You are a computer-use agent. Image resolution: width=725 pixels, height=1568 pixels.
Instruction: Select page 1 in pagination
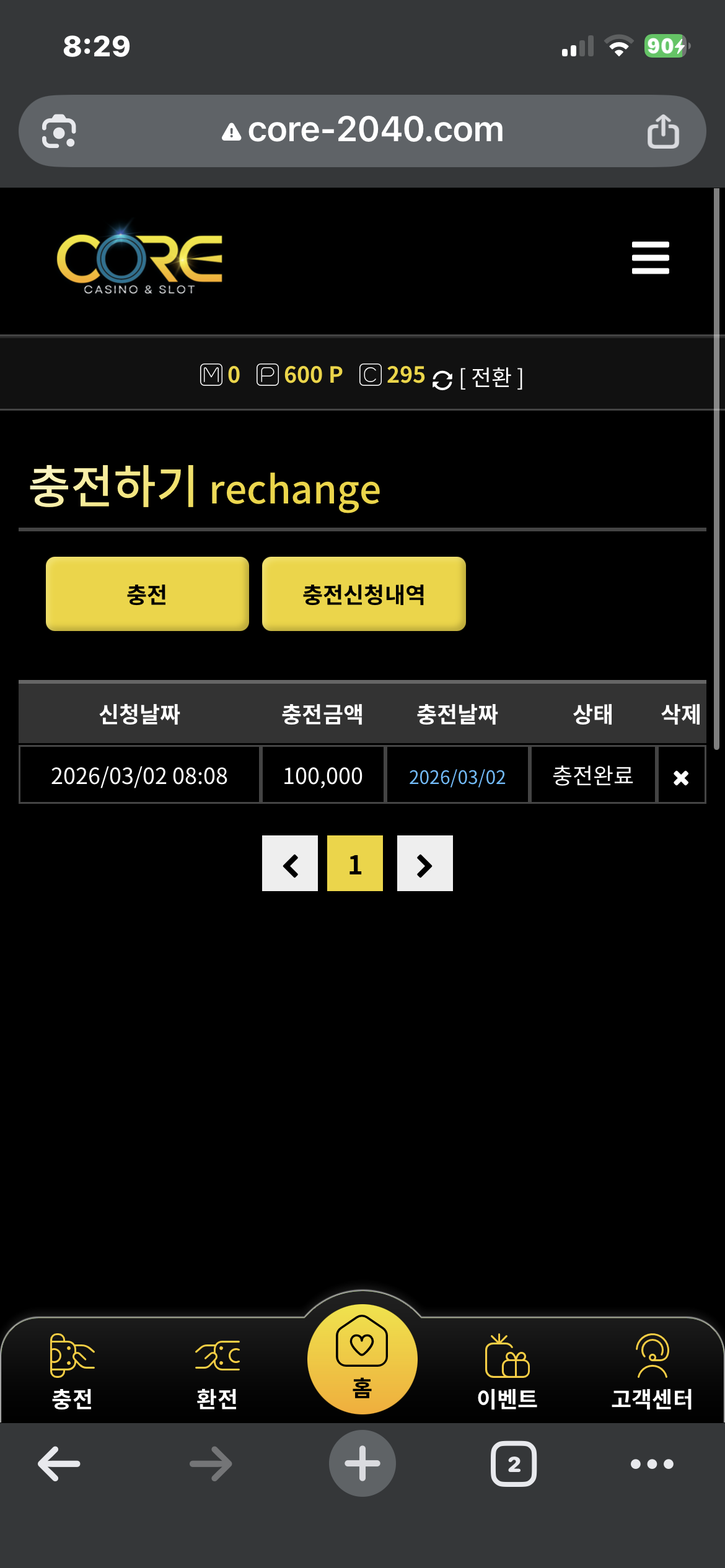355,864
